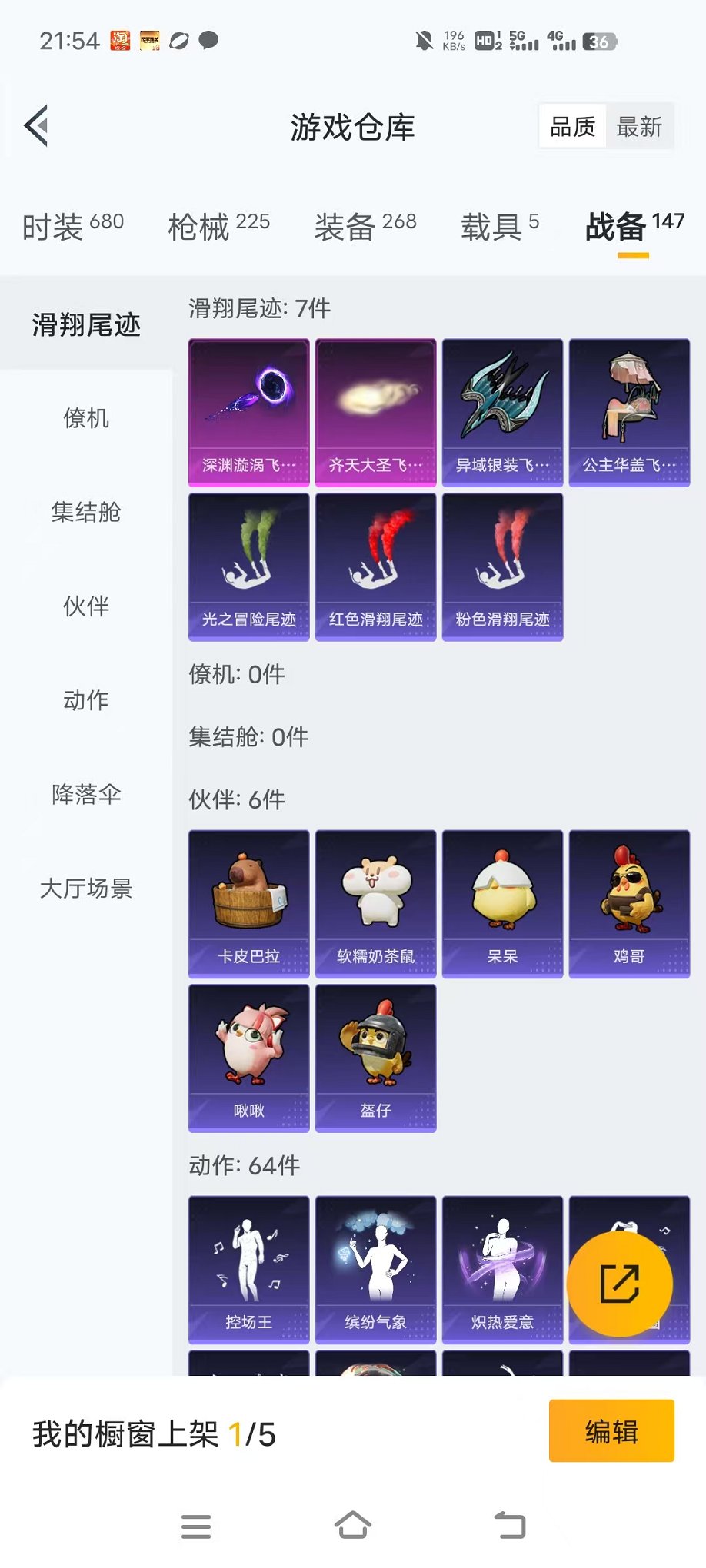Image resolution: width=706 pixels, height=1568 pixels.
Task: Jump to the 降落伞 category
Action: click(86, 795)
